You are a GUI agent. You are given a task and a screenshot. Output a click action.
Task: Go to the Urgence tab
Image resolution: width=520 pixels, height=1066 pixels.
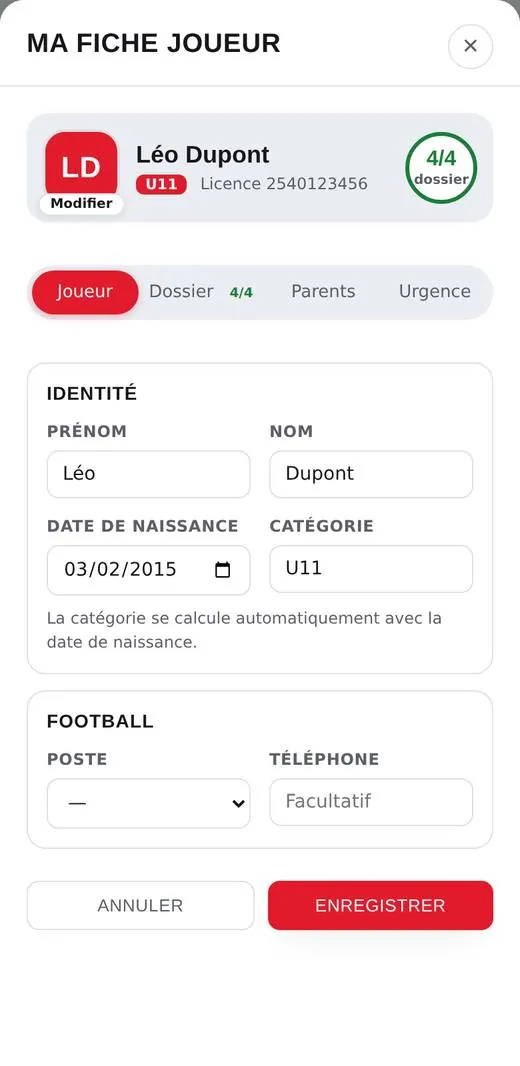click(434, 292)
